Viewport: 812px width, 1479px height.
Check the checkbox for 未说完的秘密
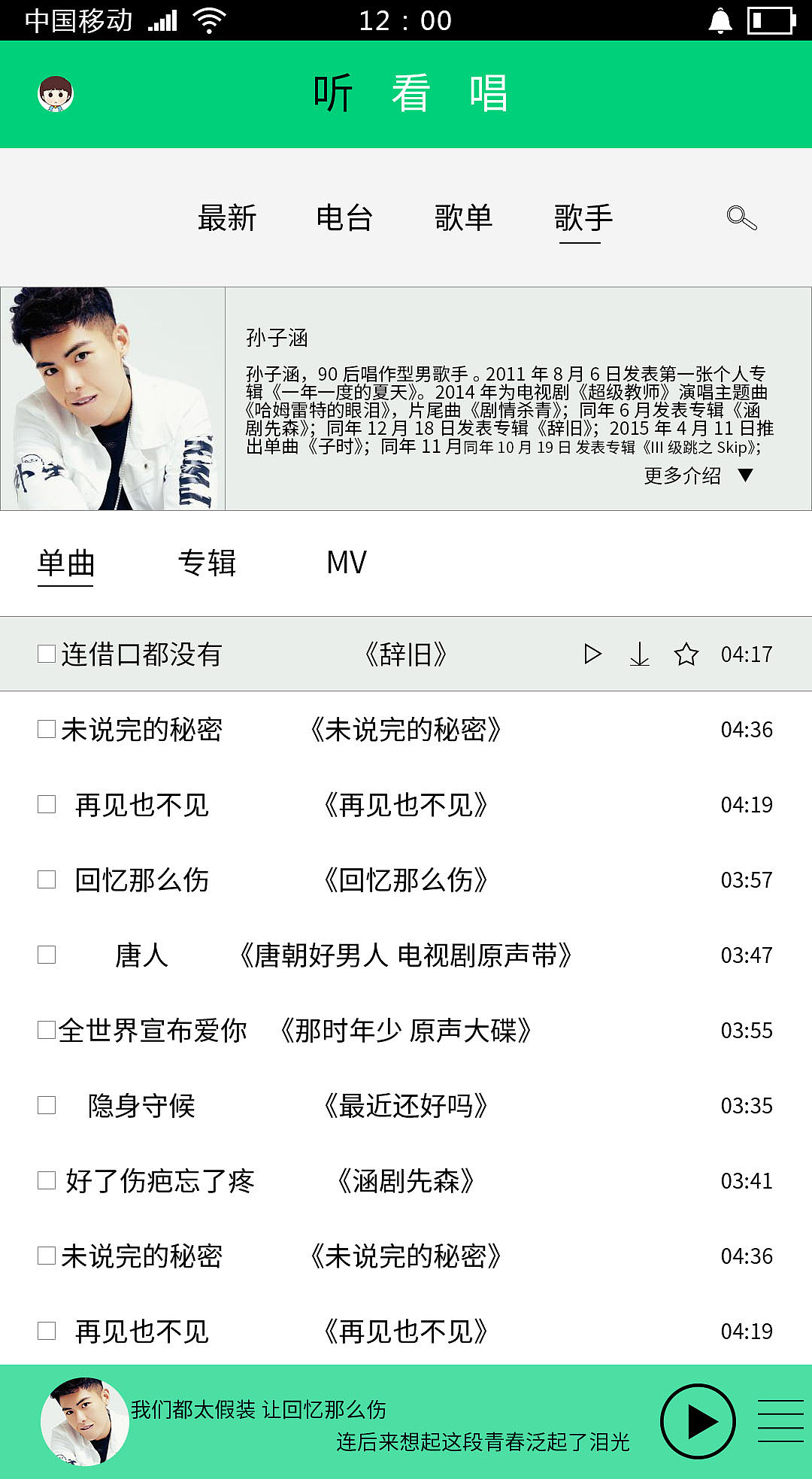44,728
